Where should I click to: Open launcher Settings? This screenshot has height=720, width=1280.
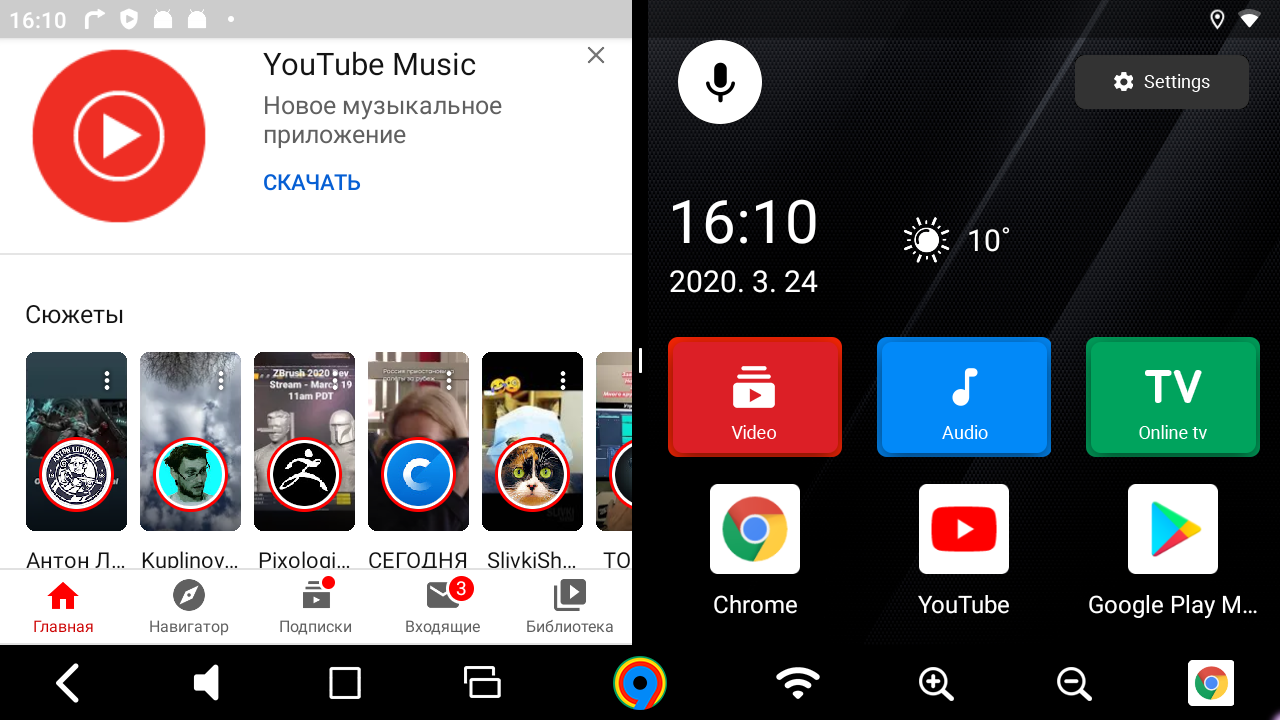(x=1161, y=82)
